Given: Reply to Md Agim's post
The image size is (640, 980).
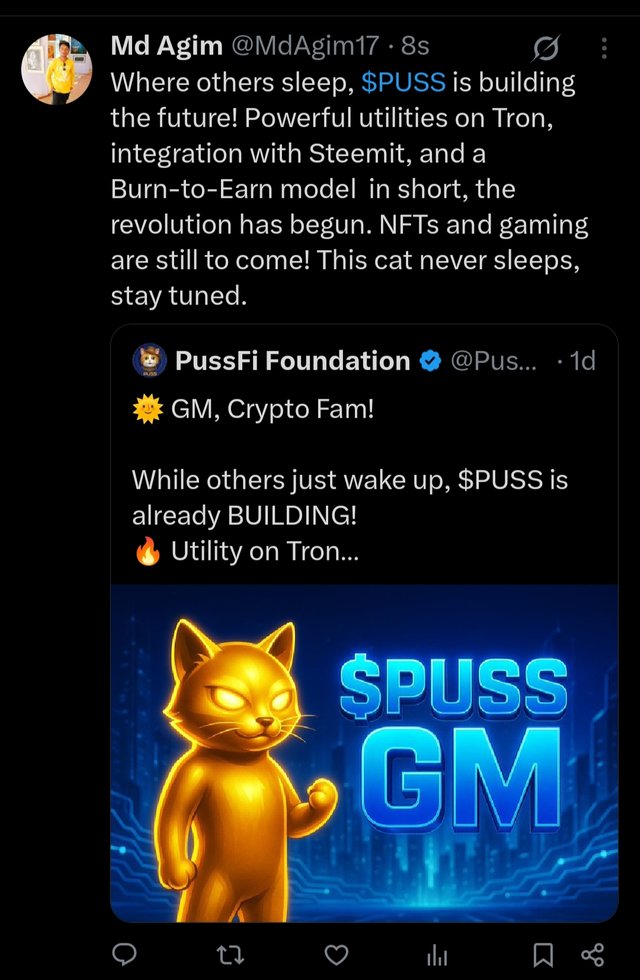Looking at the screenshot, I should [123, 953].
